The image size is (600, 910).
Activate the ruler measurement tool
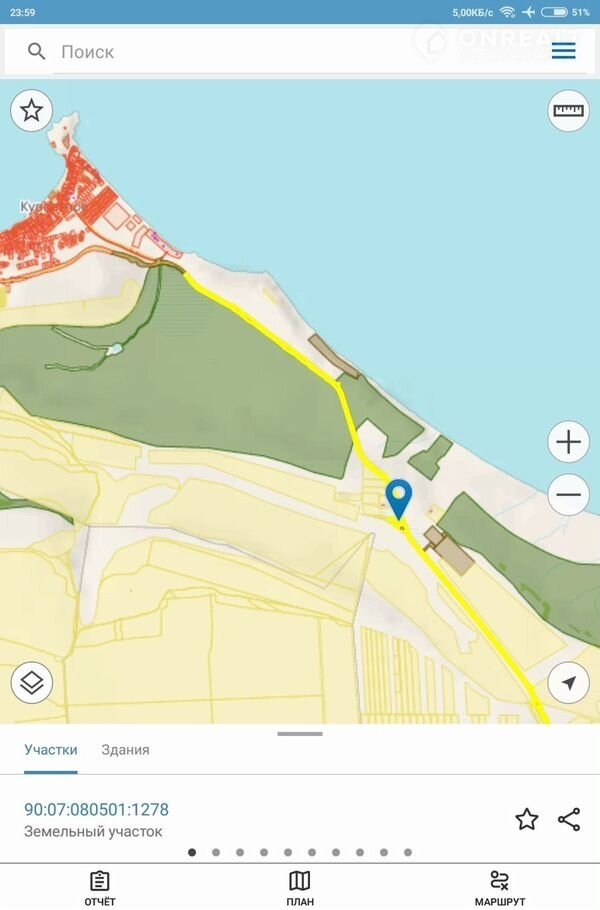pyautogui.click(x=568, y=110)
